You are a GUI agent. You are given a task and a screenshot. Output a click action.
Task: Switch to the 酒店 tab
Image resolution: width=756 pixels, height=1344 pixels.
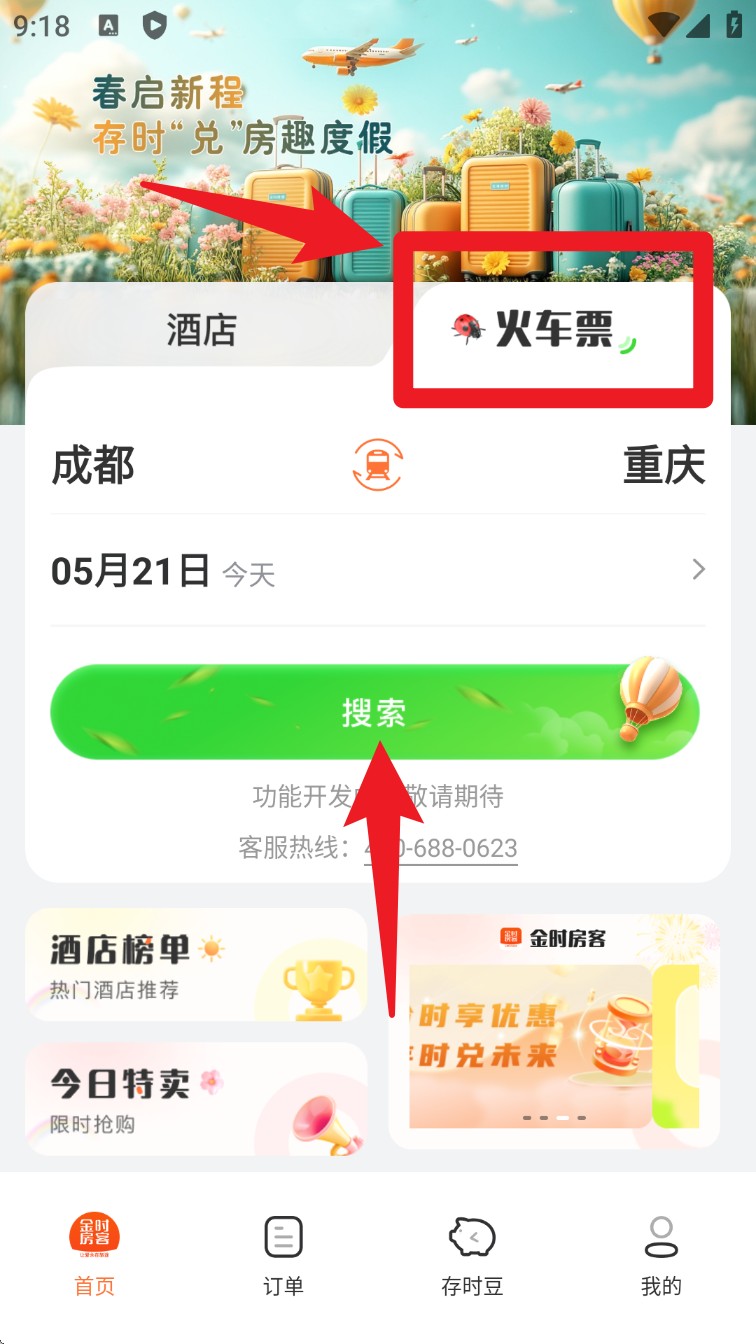(201, 329)
